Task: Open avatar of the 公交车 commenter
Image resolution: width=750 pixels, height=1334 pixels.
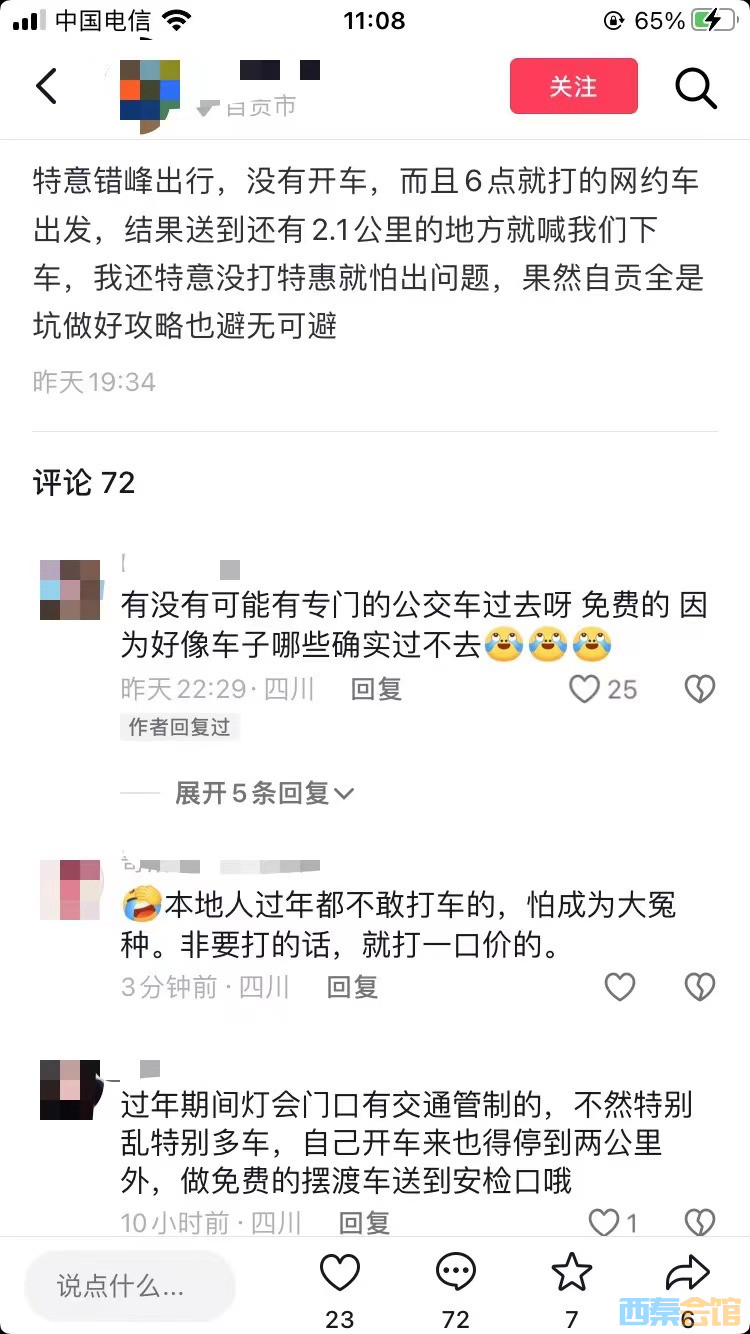Action: (70, 590)
